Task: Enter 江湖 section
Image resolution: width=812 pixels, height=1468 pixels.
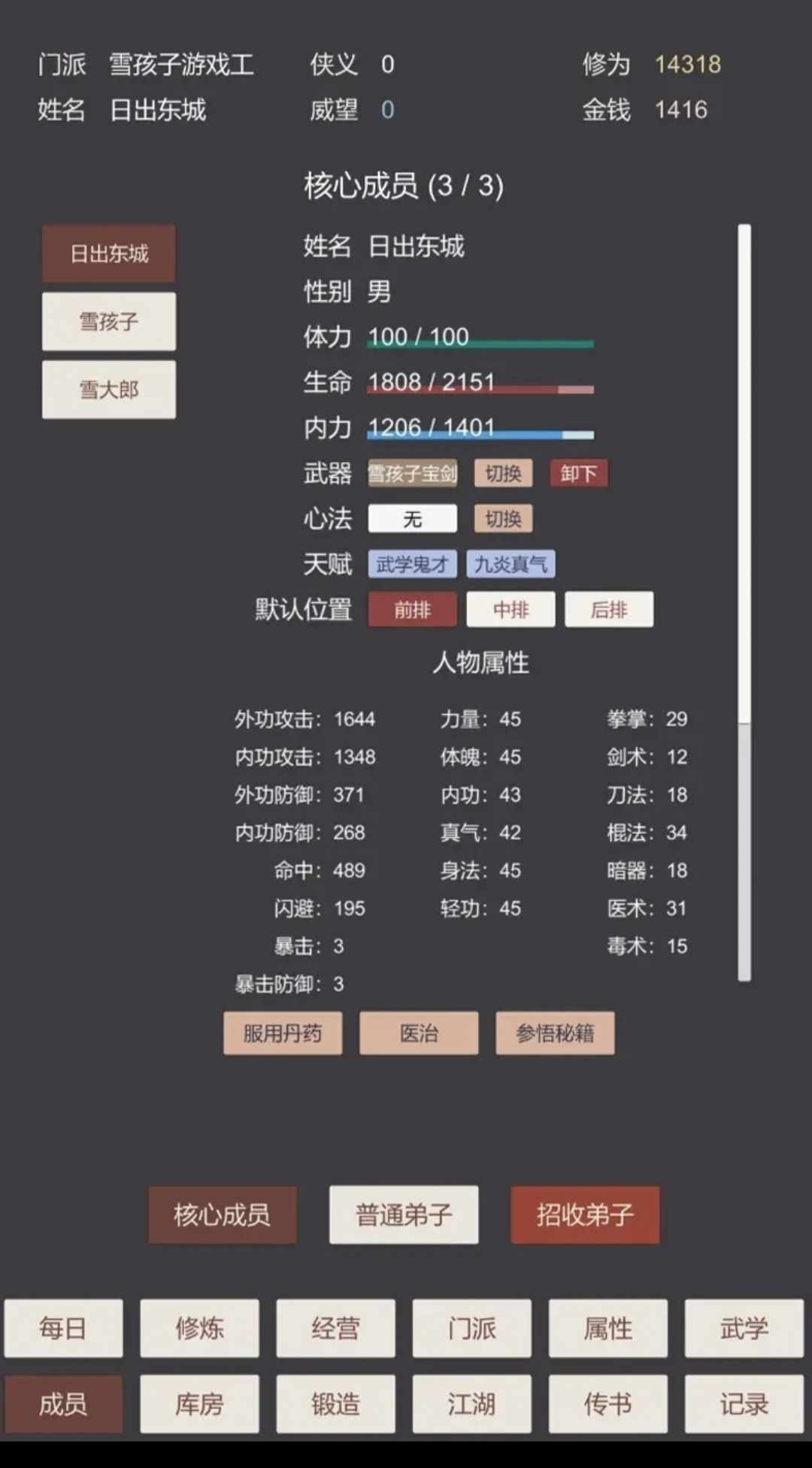Action: [x=471, y=1403]
